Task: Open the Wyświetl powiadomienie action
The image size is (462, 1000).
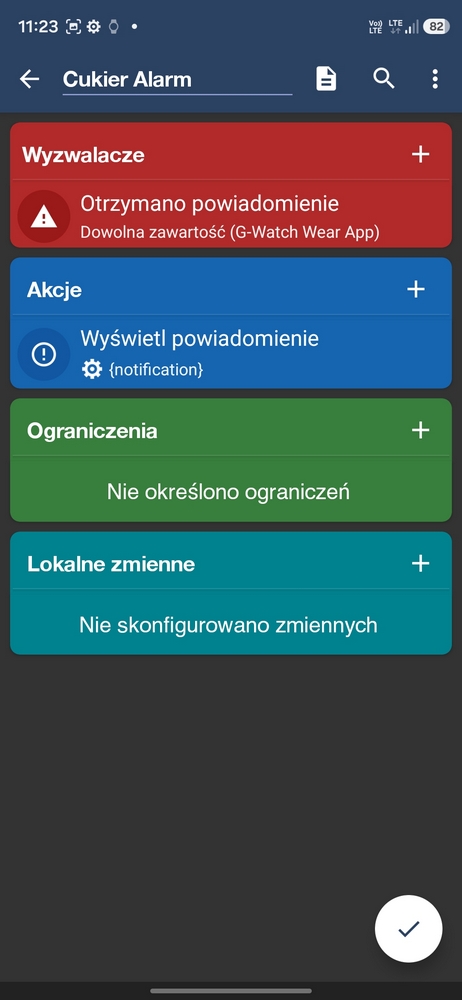Action: [231, 353]
